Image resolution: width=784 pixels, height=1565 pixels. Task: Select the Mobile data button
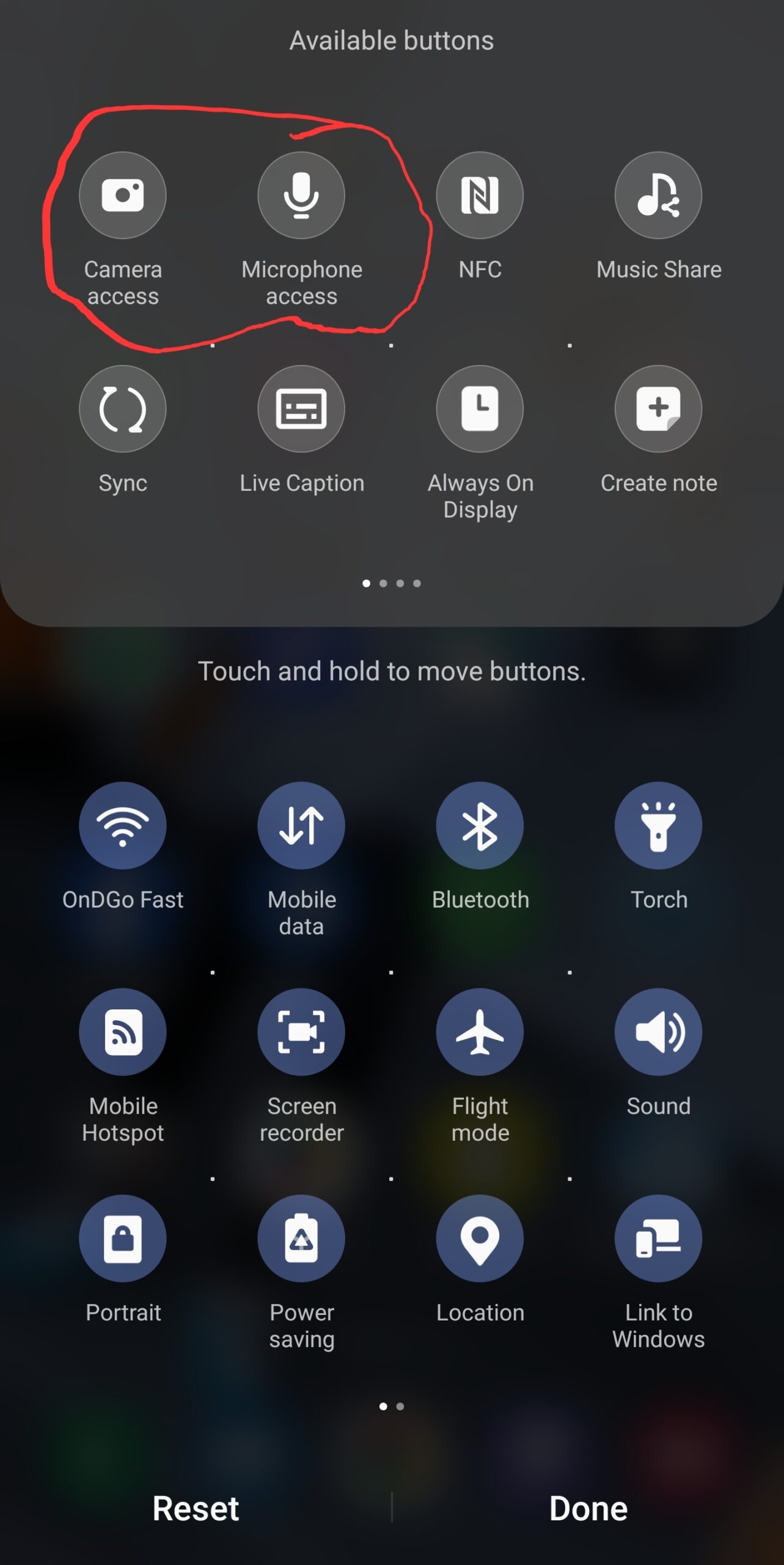[301, 826]
